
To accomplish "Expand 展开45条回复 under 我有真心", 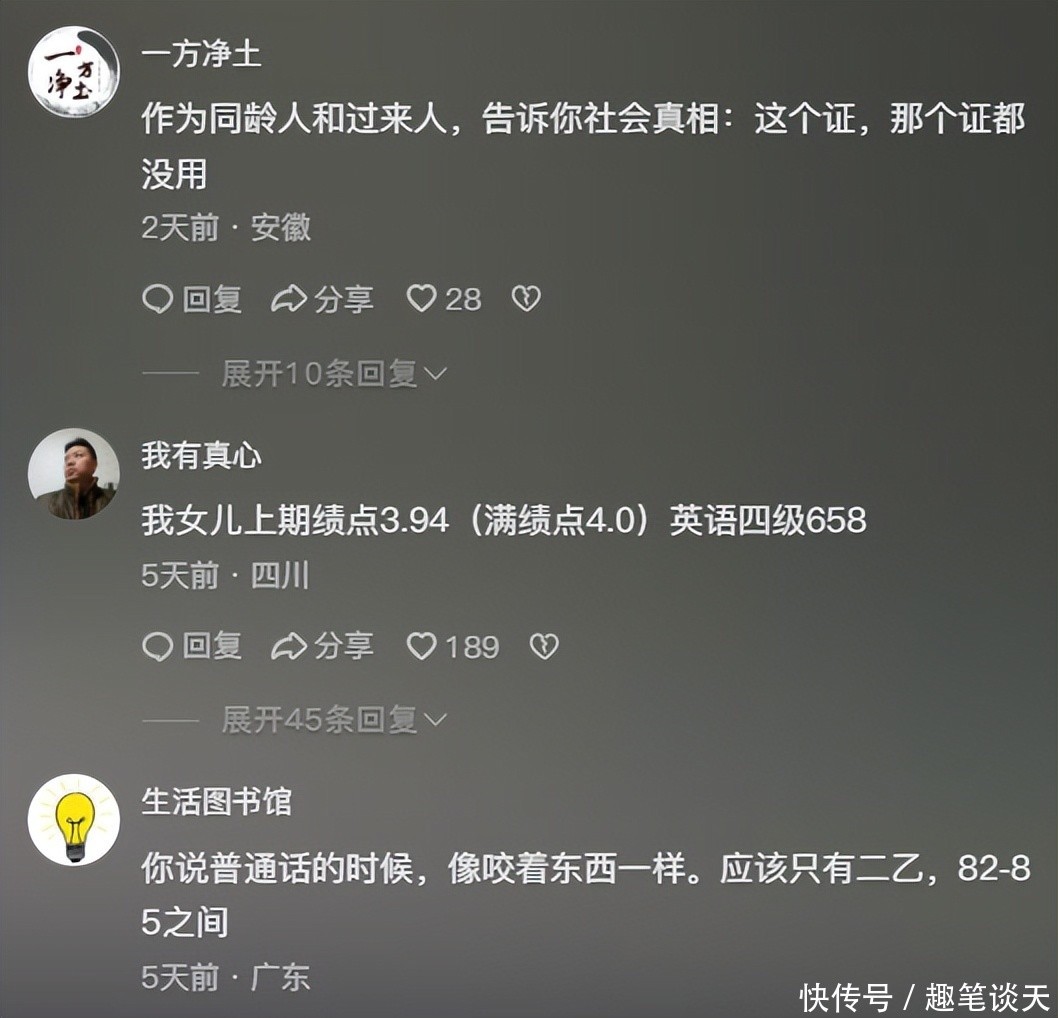I will click(334, 720).
